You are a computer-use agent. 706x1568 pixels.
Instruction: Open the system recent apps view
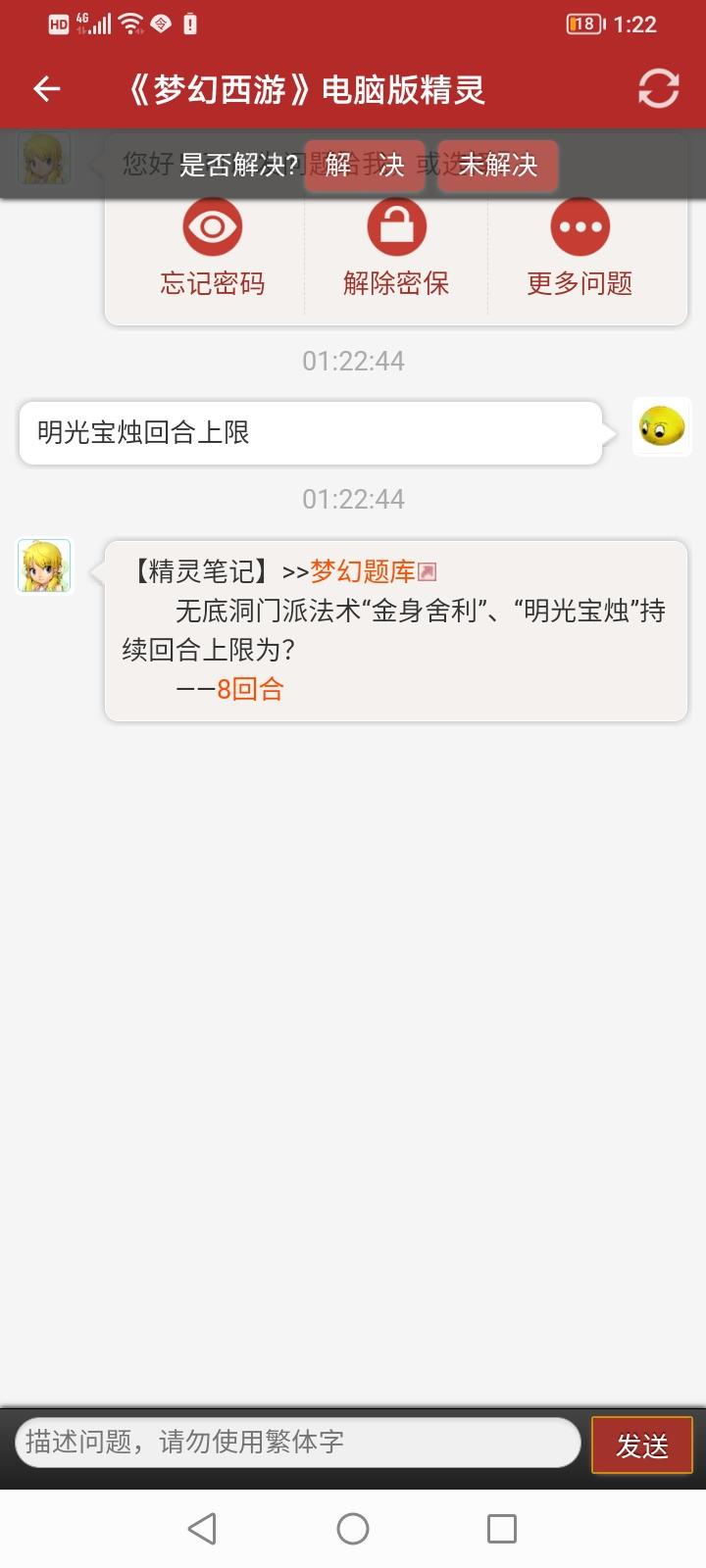pyautogui.click(x=502, y=1529)
